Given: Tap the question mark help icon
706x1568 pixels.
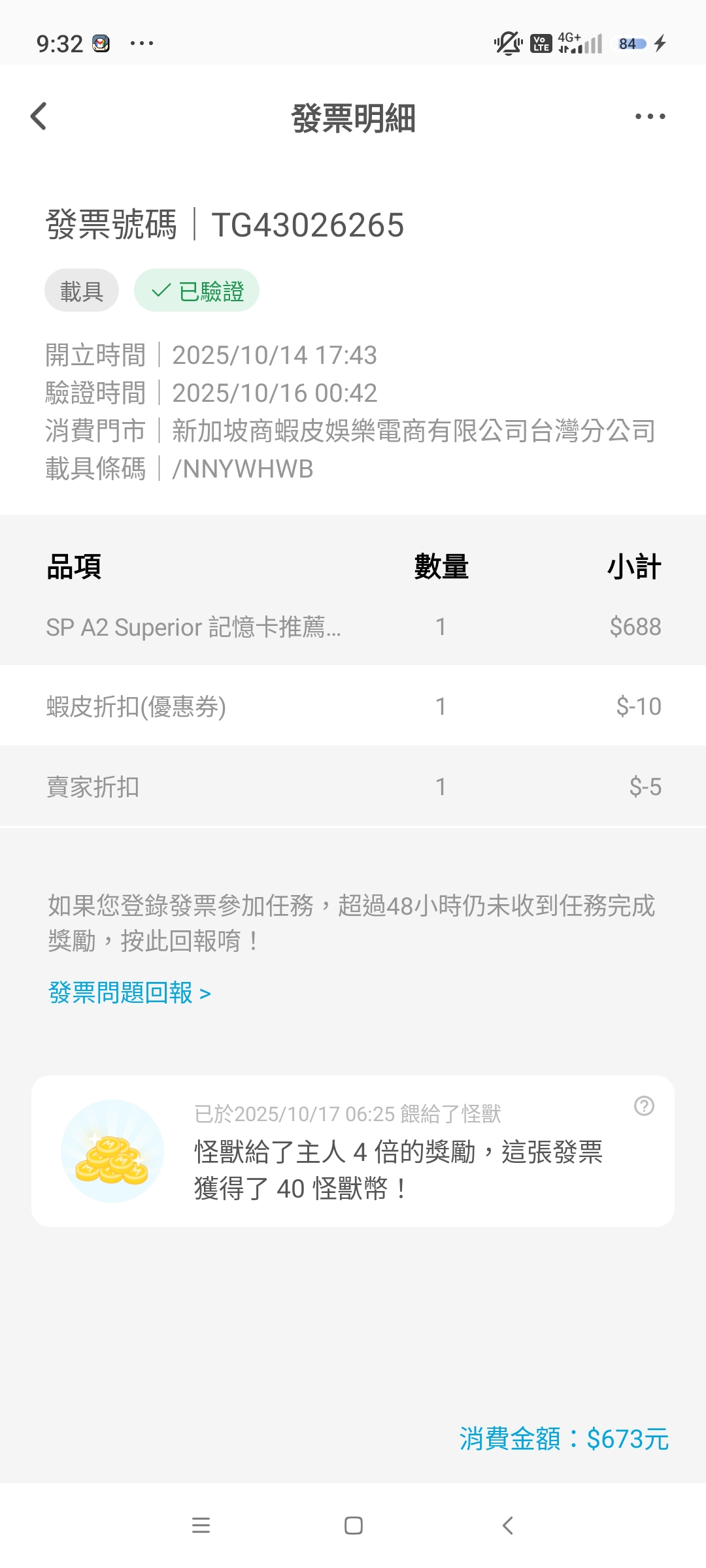Looking at the screenshot, I should point(644,1106).
